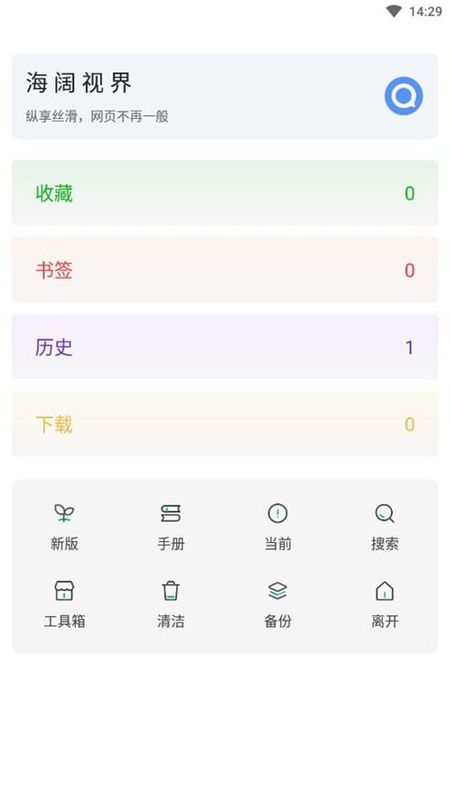The height and width of the screenshot is (800, 450).
Task: Open the 备份 backup option
Action: pos(278,605)
